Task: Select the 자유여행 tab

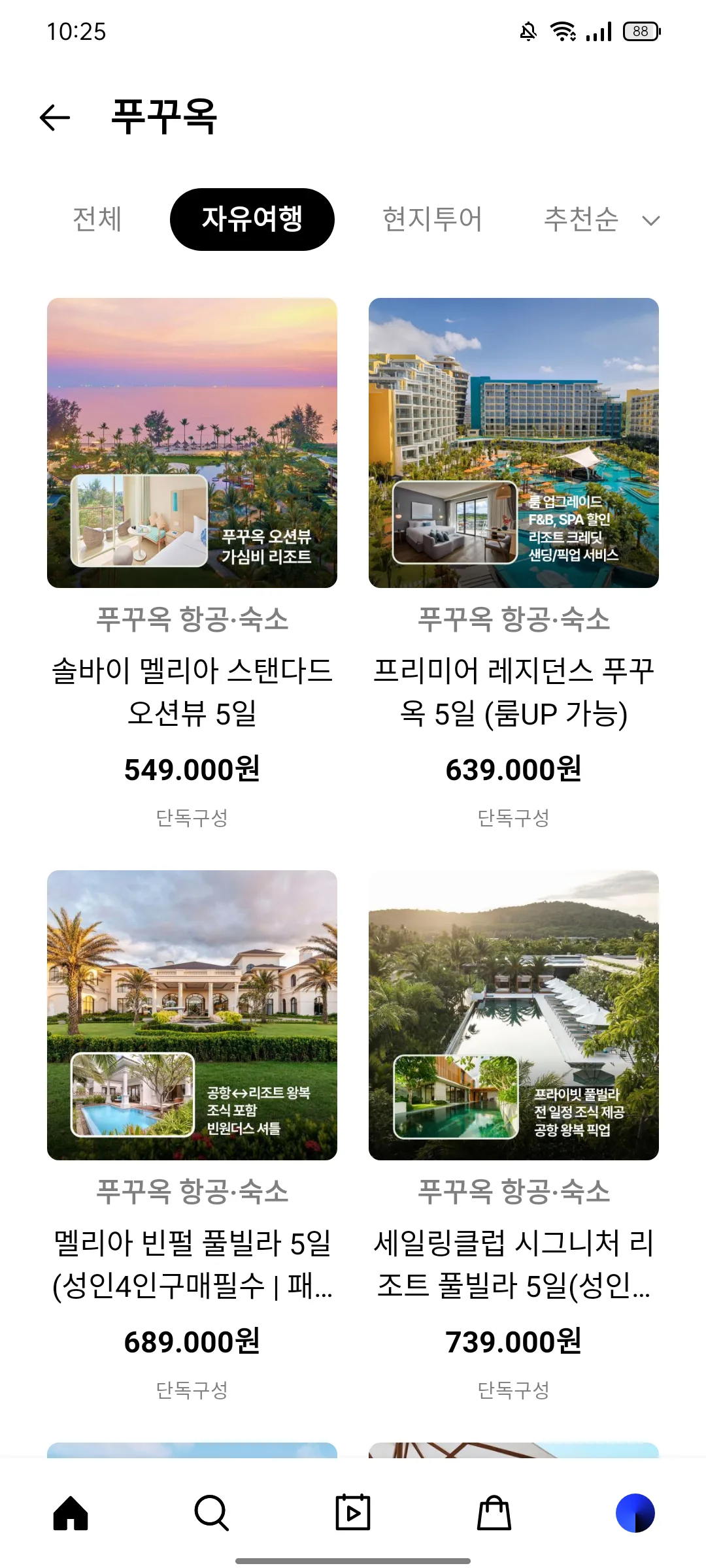Action: point(252,220)
